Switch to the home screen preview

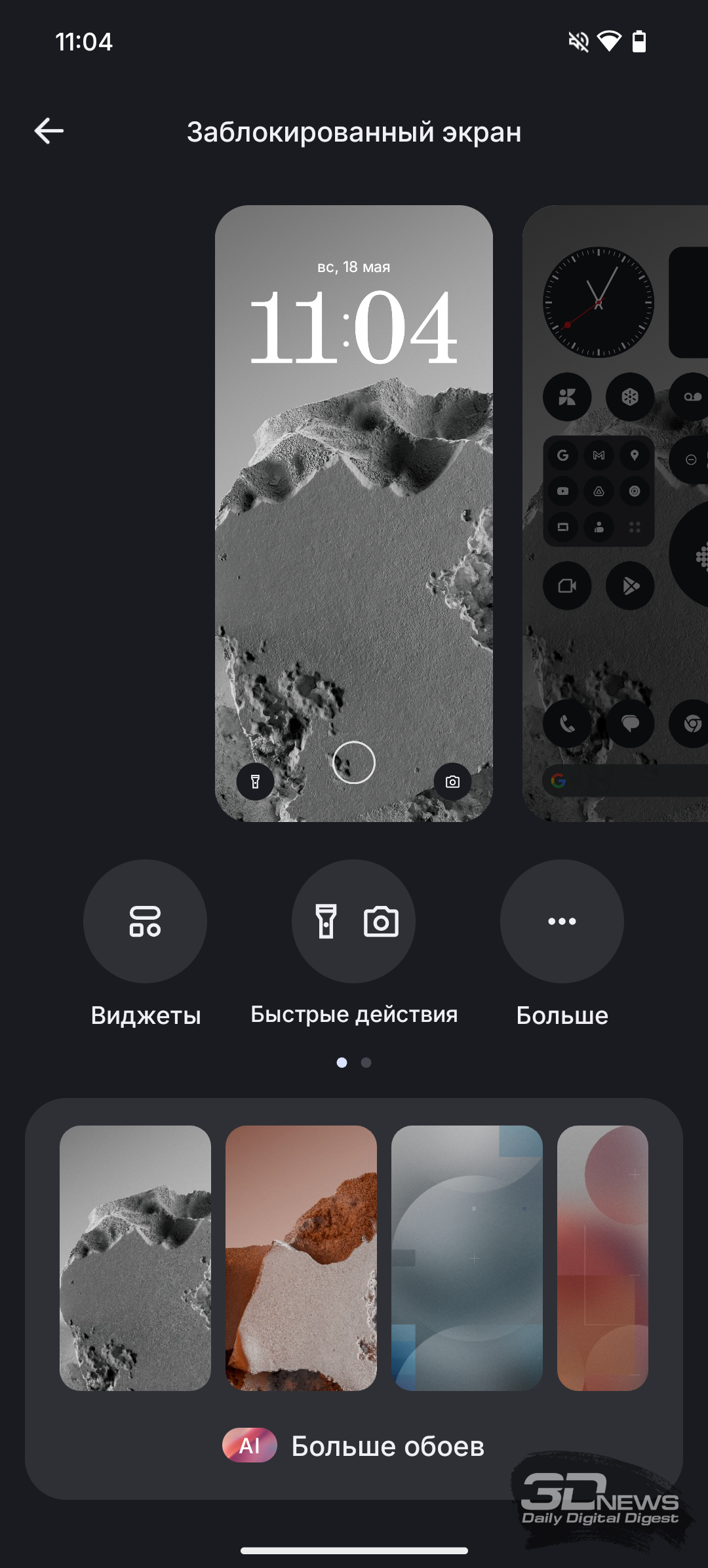tap(616, 513)
